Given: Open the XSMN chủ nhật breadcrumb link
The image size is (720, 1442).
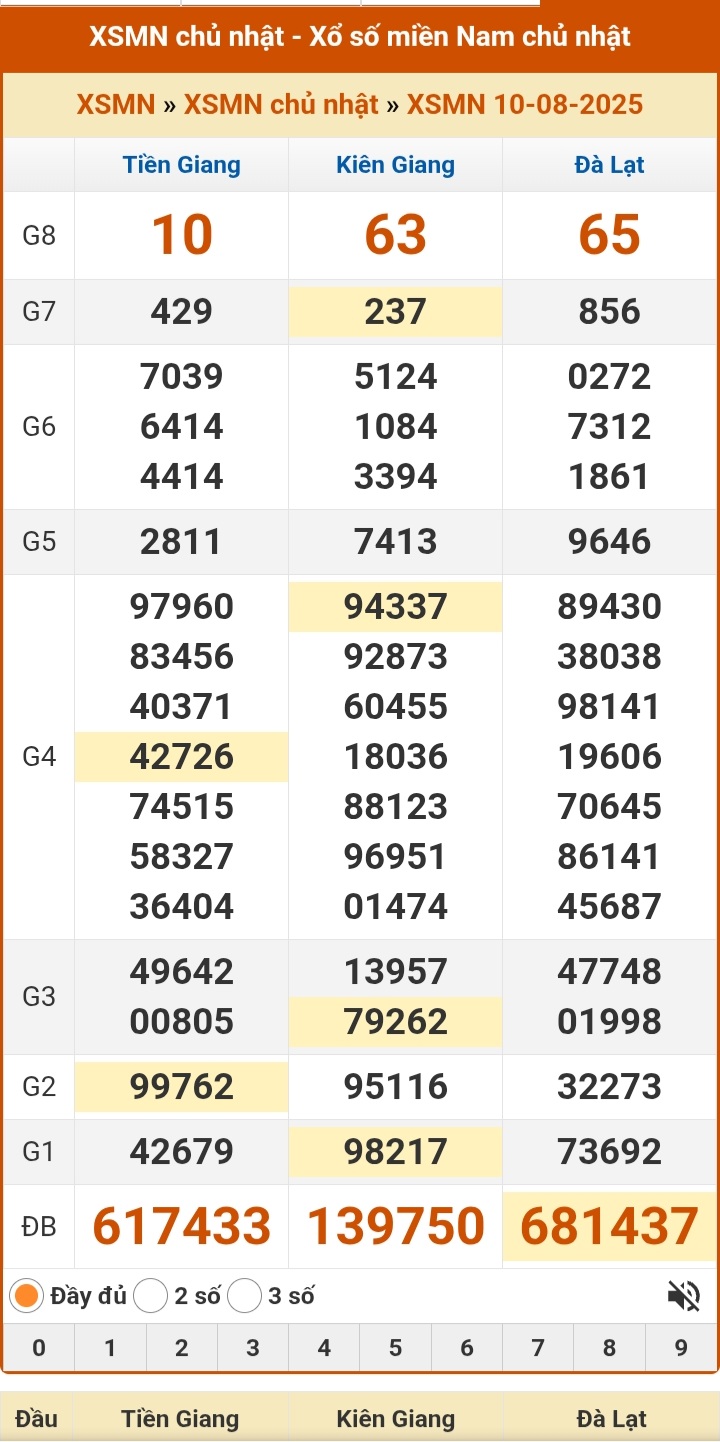Looking at the screenshot, I should pyautogui.click(x=281, y=104).
